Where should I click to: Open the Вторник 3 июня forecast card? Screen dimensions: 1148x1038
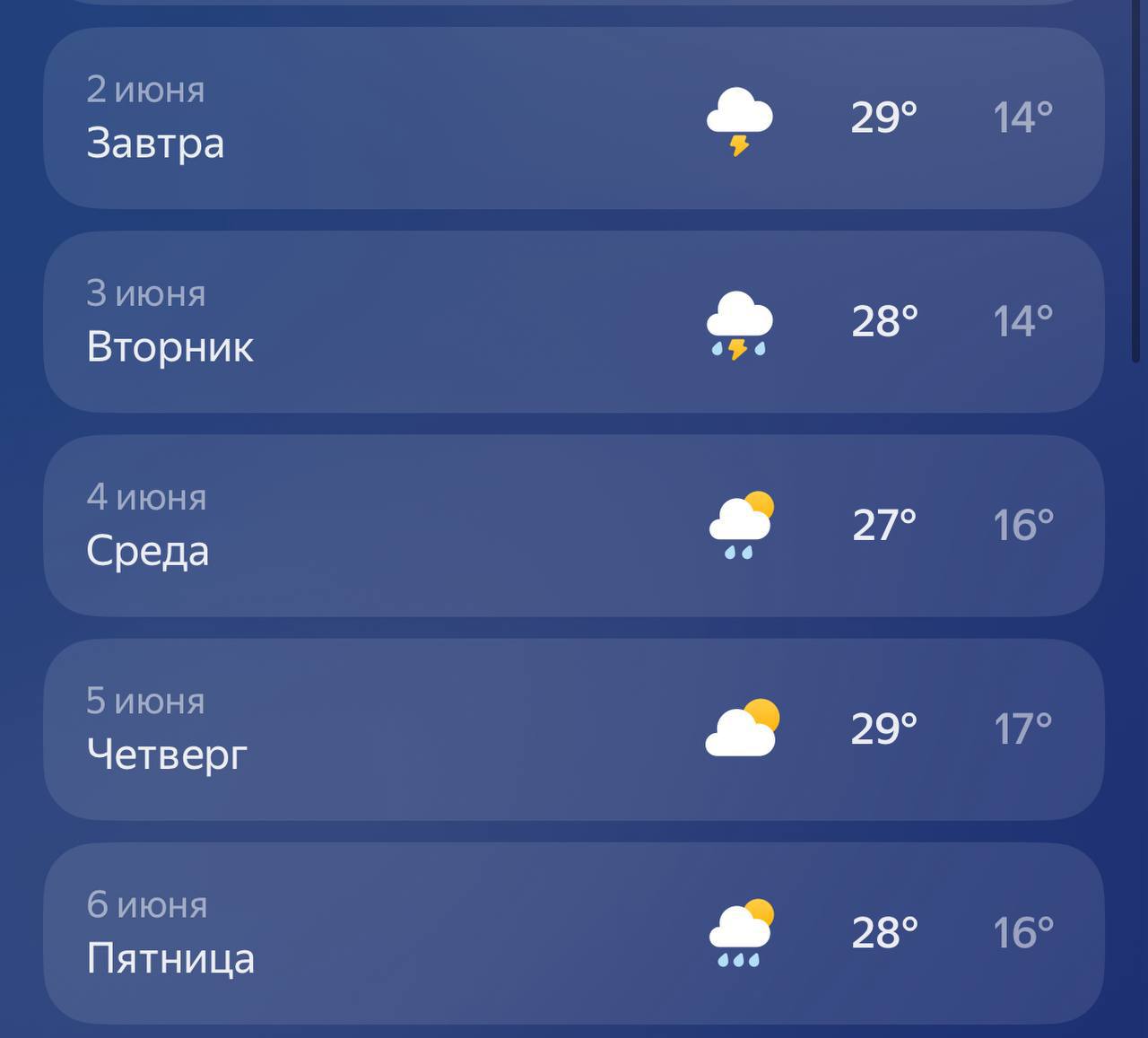574,322
